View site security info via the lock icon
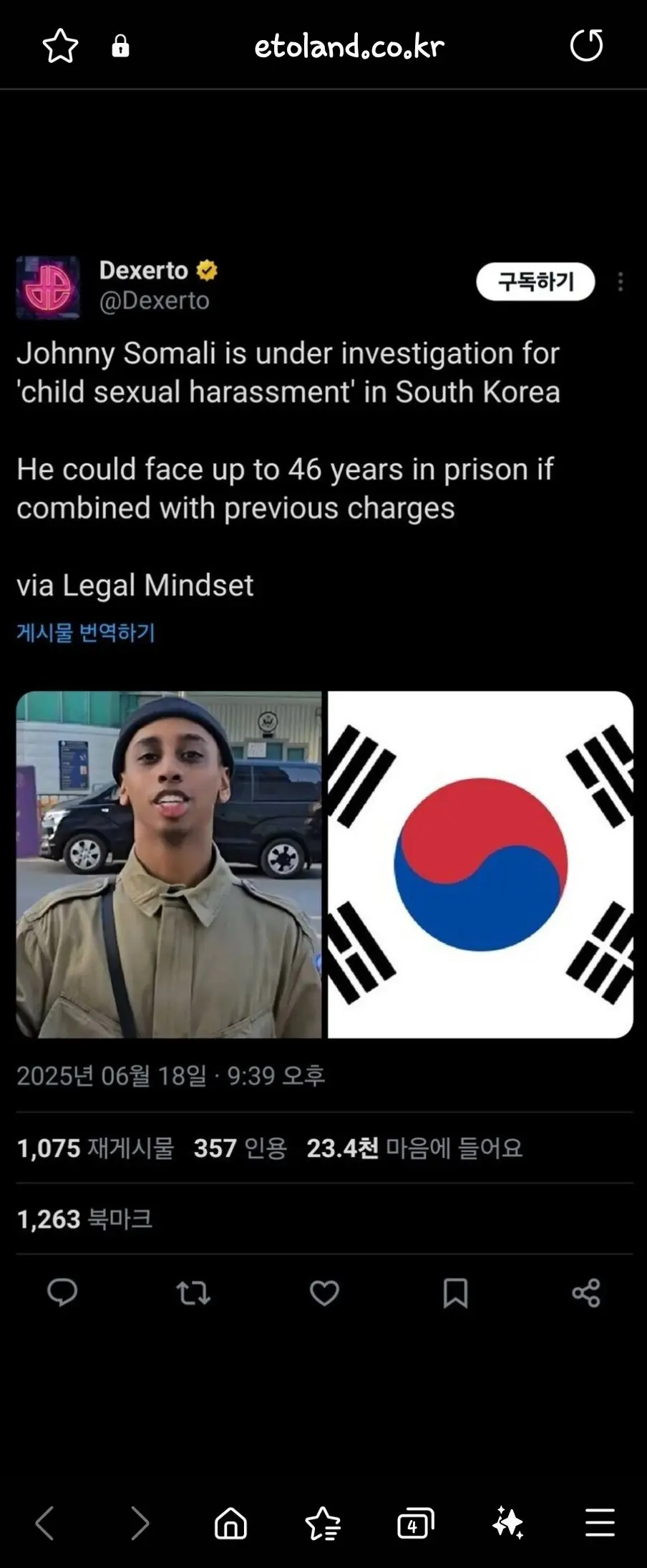Image resolution: width=647 pixels, height=1568 pixels. [120, 47]
